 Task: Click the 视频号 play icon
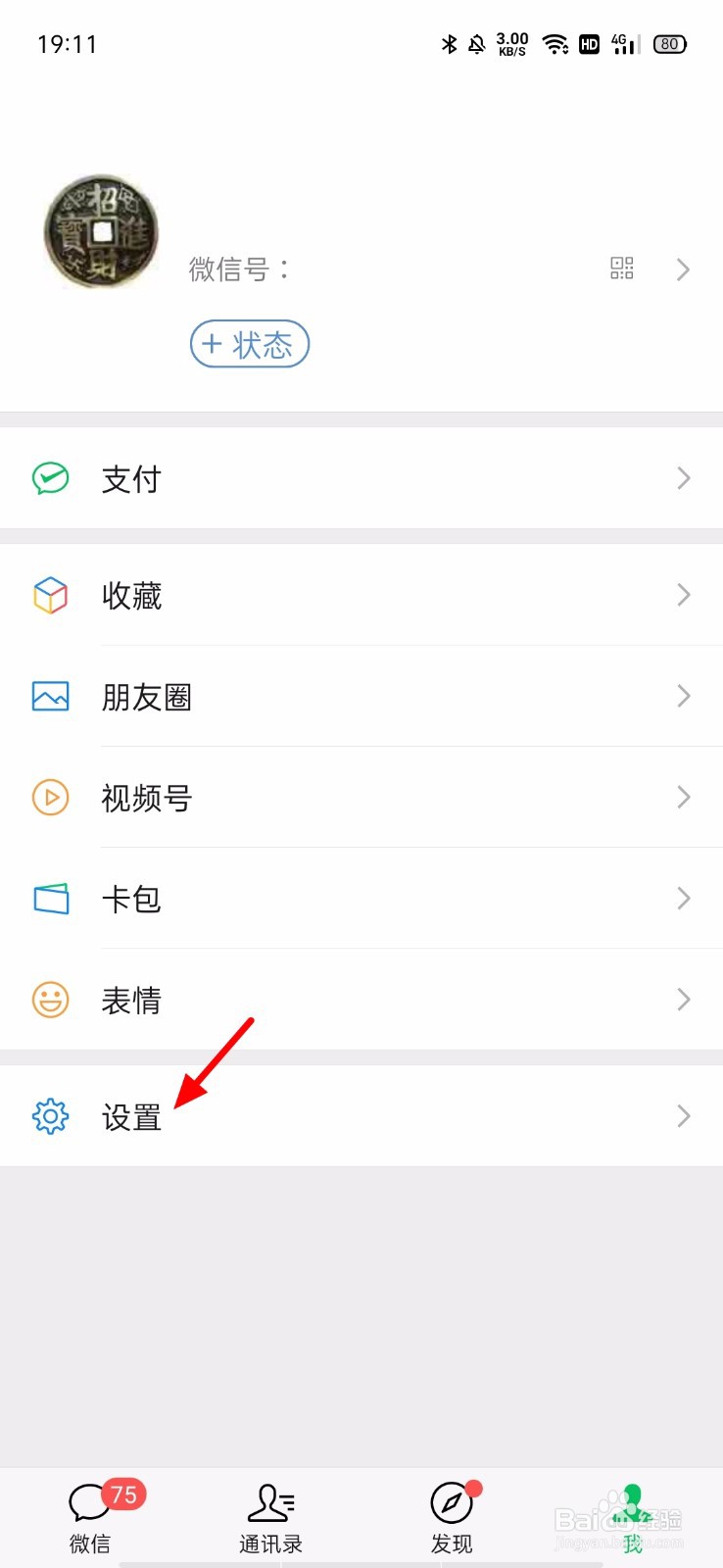(50, 798)
